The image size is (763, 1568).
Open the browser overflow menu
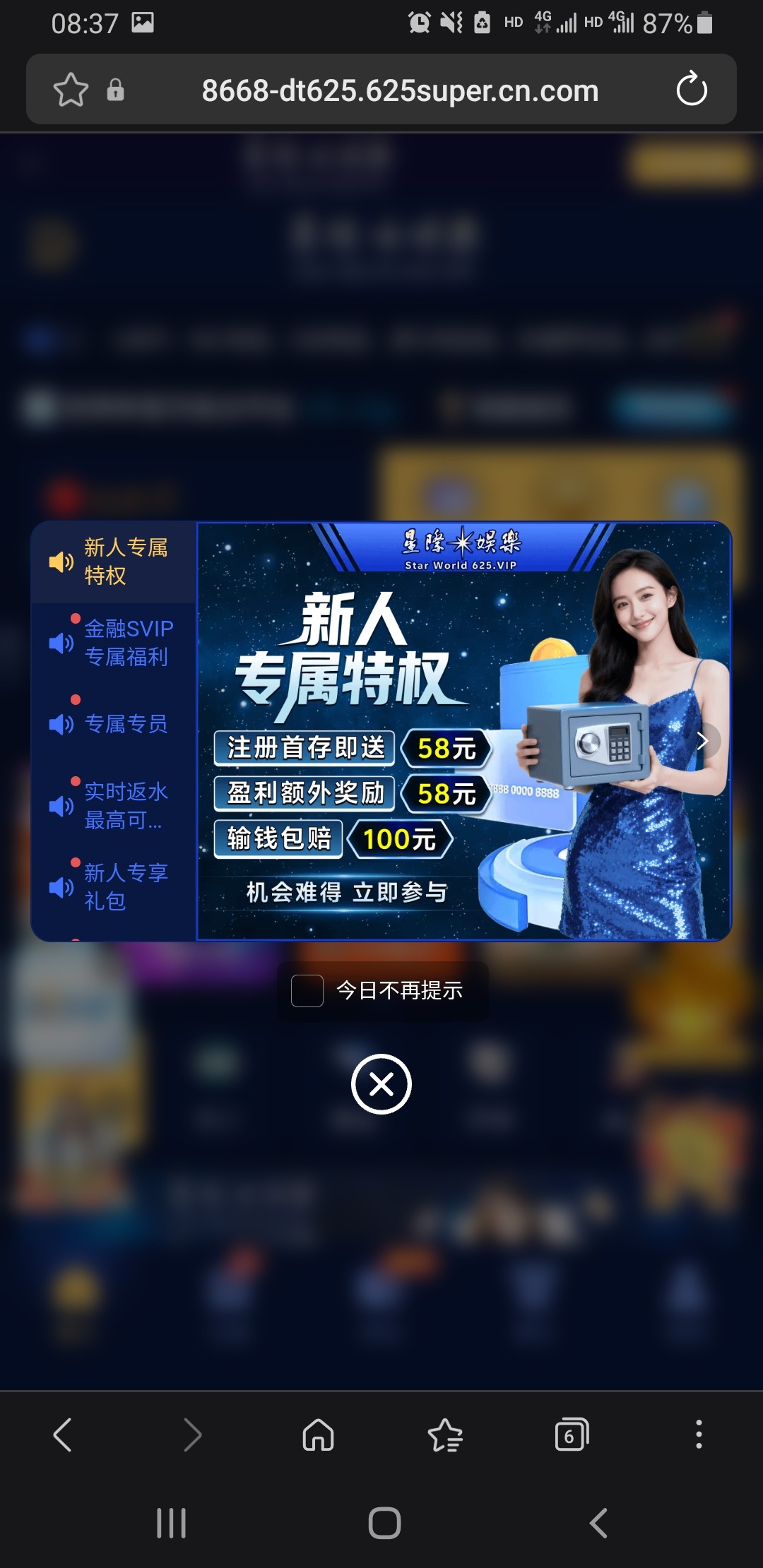click(699, 1435)
